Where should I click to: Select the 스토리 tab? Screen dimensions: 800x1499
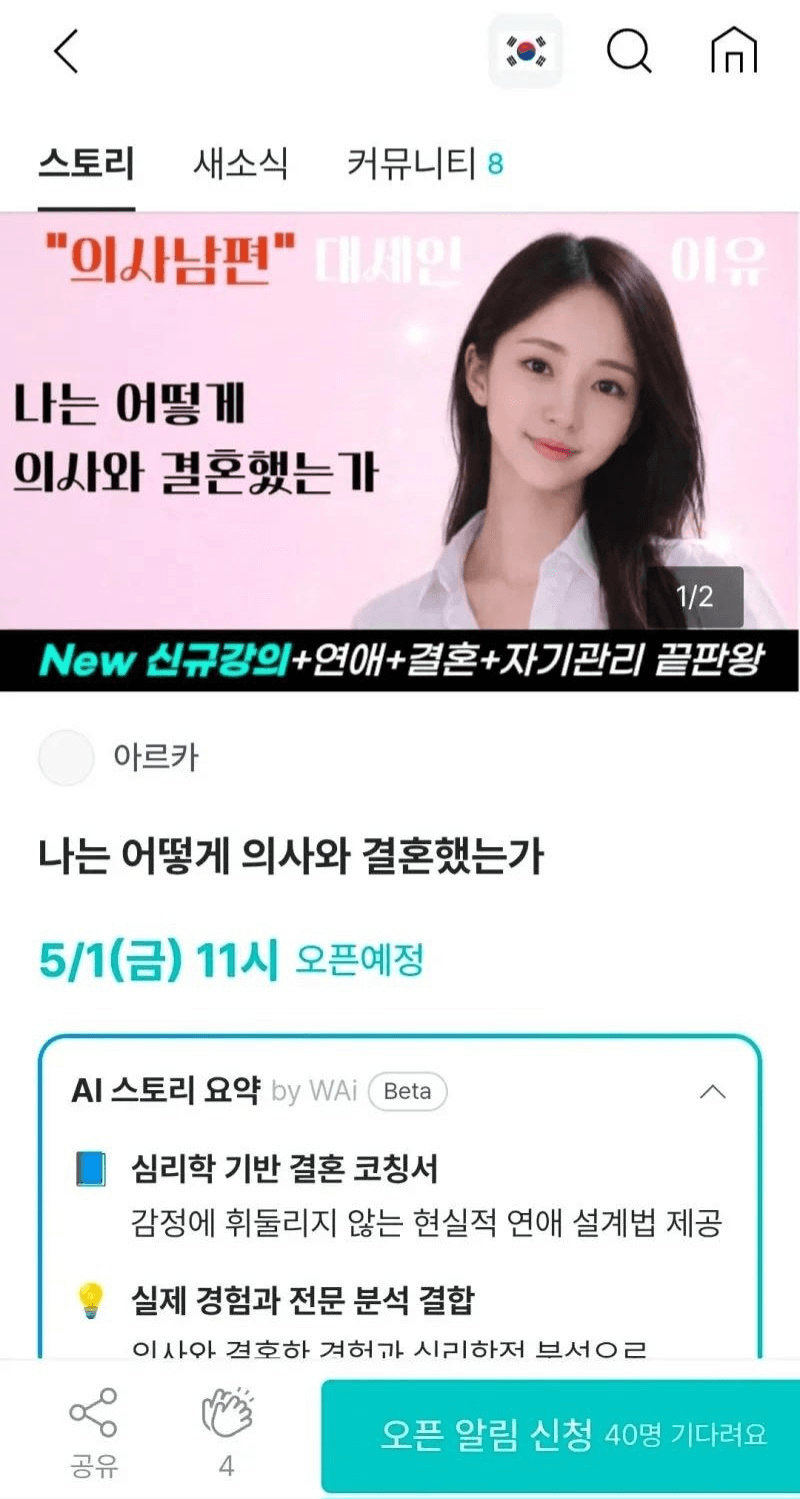click(86, 162)
